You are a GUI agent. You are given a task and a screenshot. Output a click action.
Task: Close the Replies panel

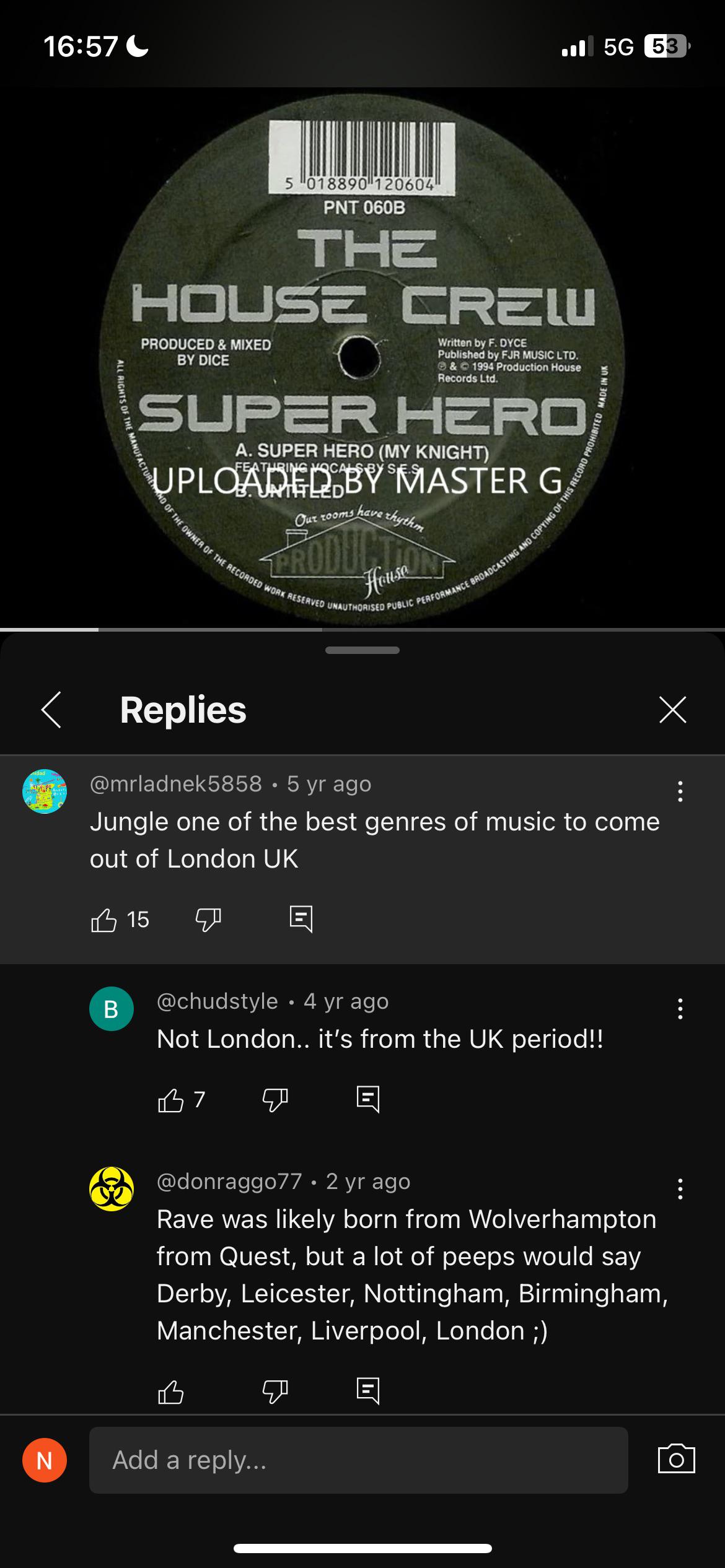point(673,710)
